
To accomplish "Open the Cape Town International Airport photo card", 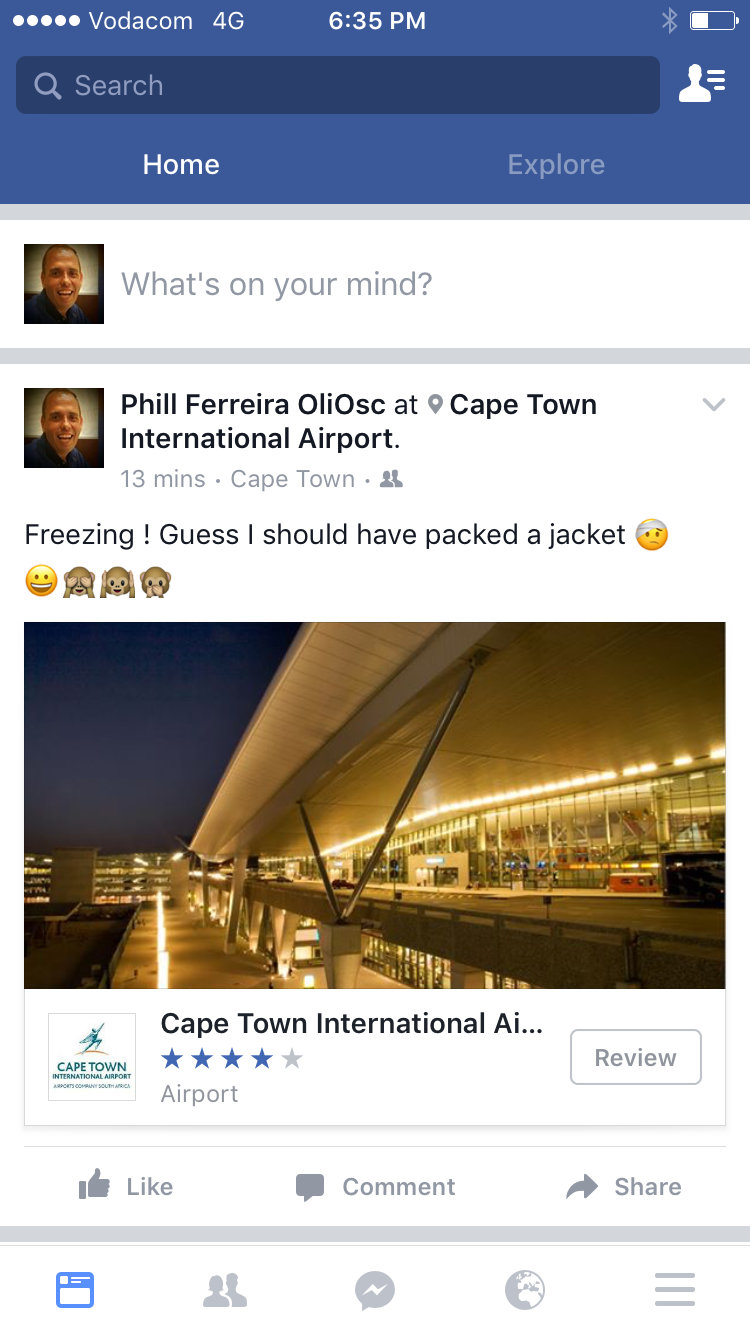I will [x=375, y=805].
